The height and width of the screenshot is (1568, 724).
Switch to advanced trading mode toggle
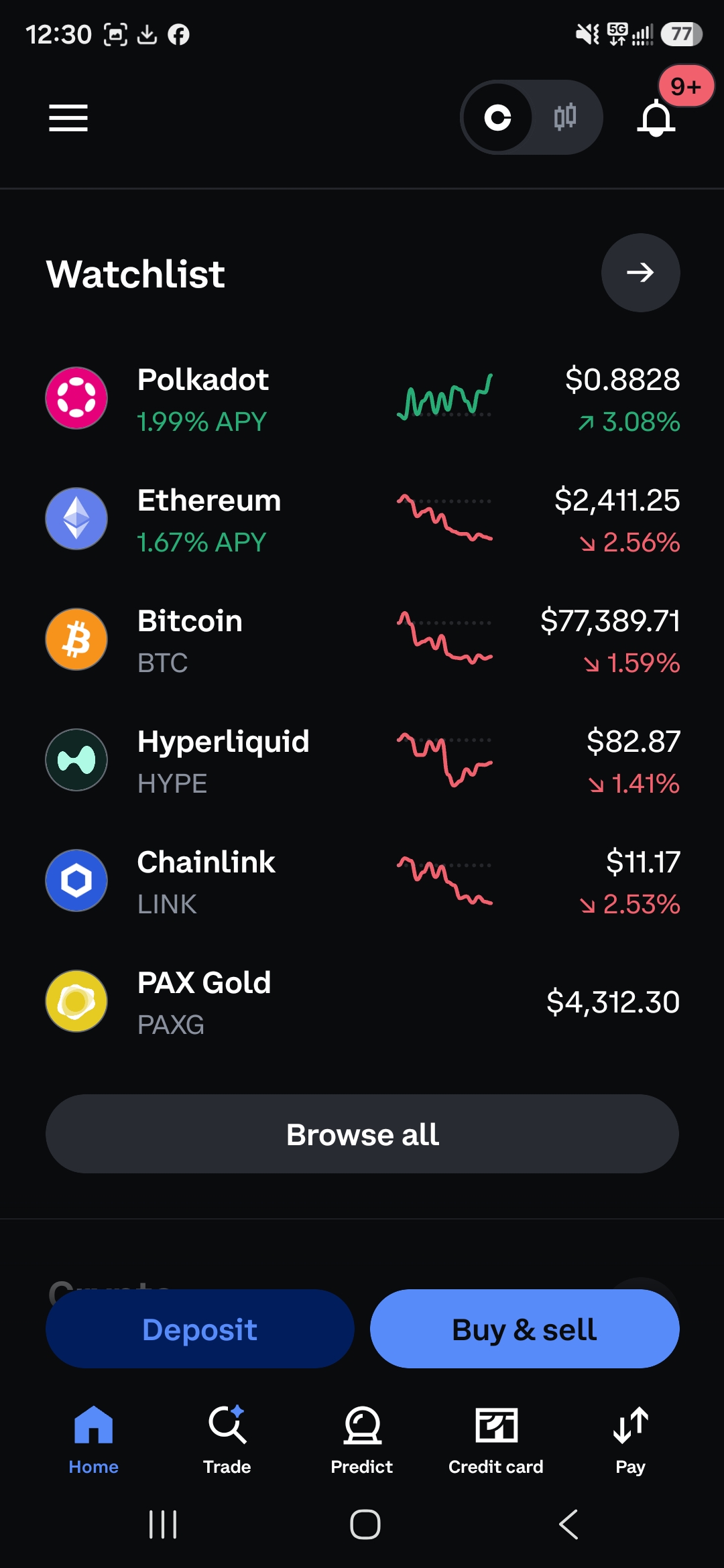tap(565, 118)
